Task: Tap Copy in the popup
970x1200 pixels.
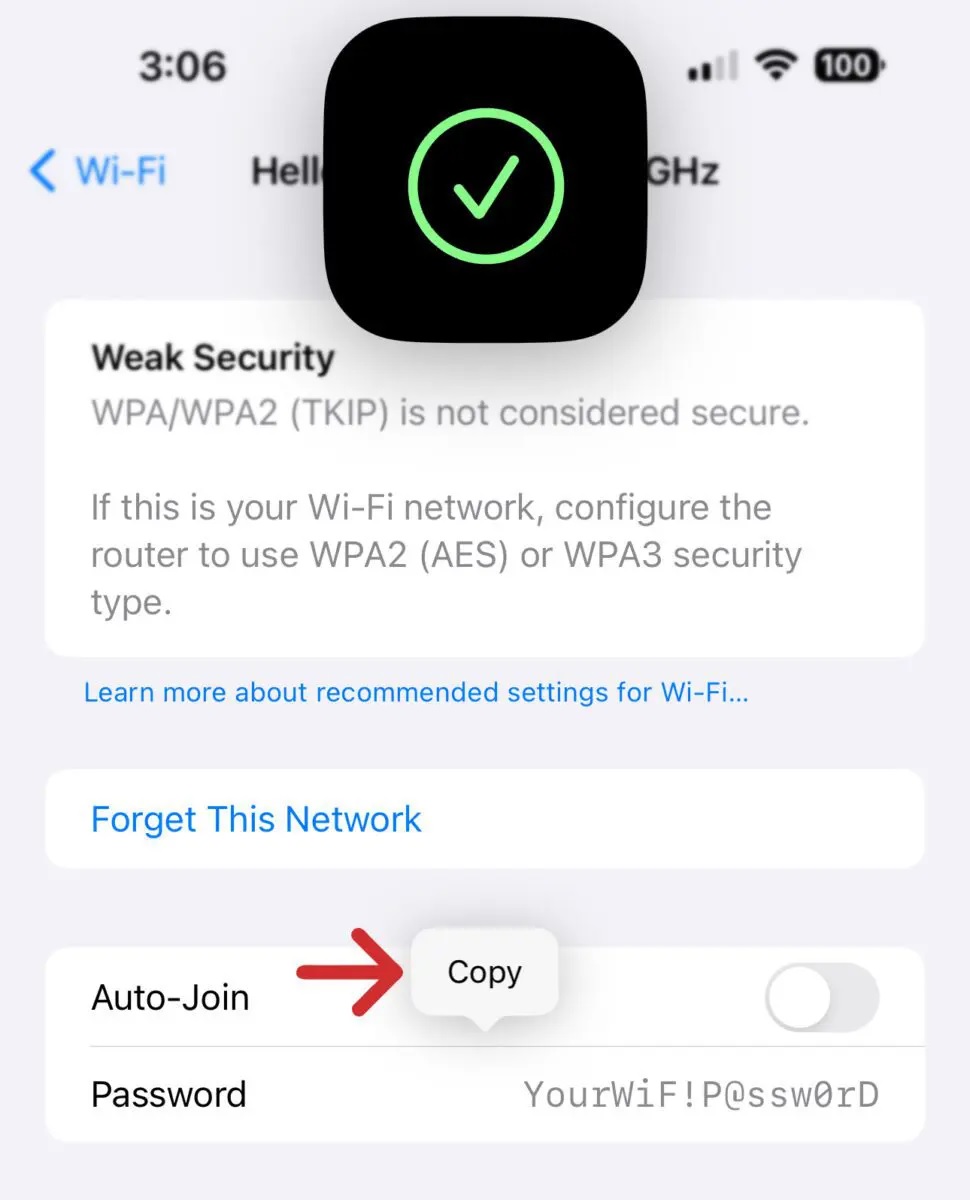Action: [484, 972]
